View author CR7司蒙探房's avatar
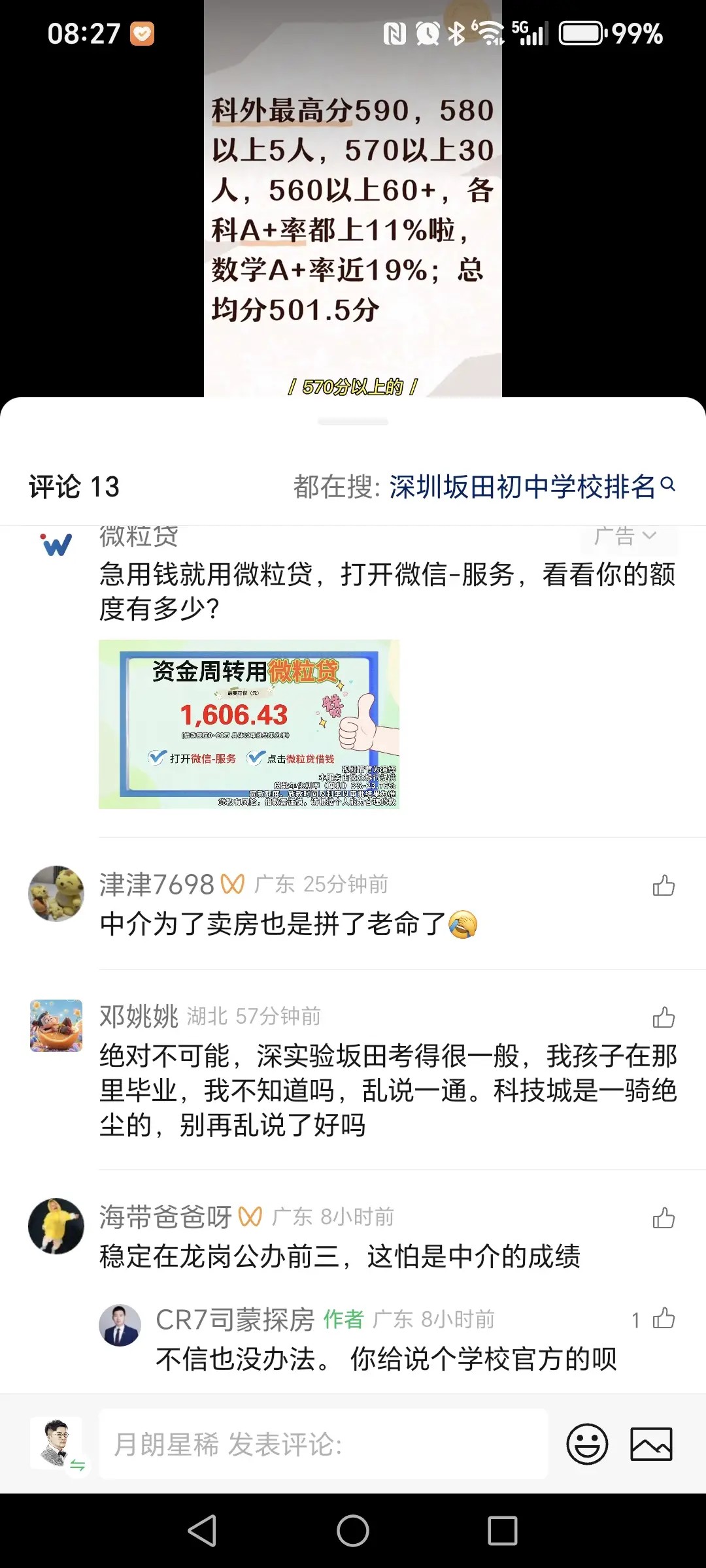 click(x=120, y=1325)
